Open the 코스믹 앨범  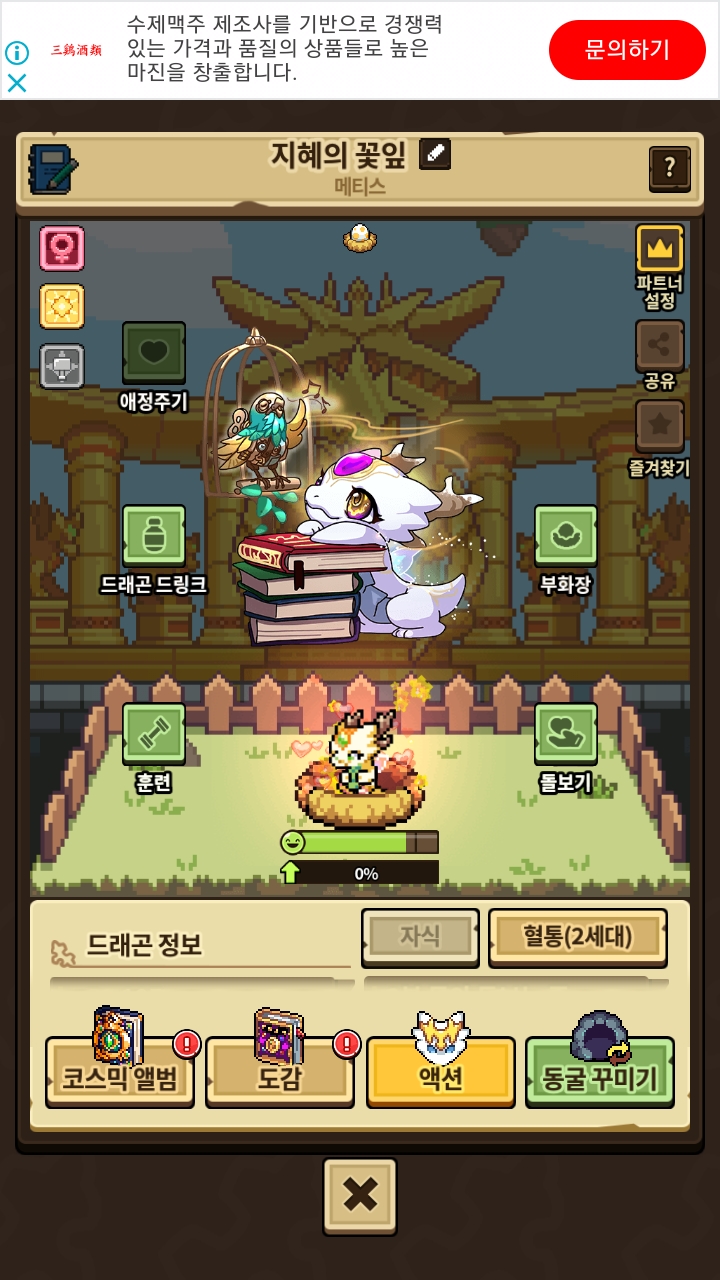120,1079
